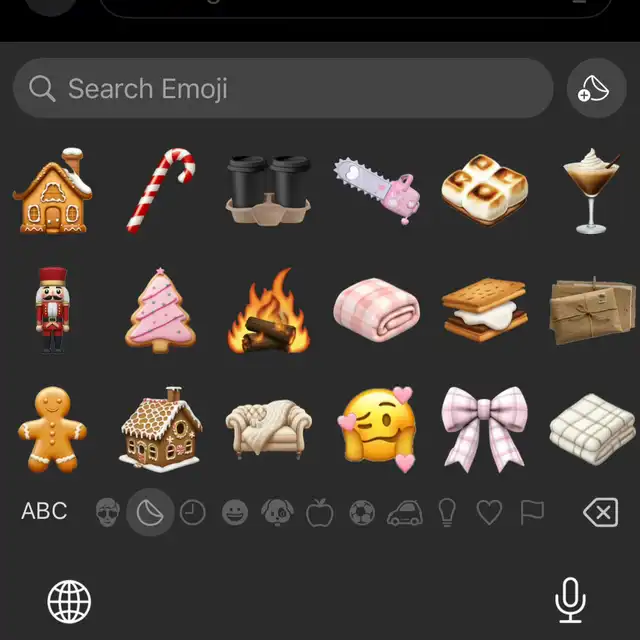Create a new sticker

tap(590, 89)
